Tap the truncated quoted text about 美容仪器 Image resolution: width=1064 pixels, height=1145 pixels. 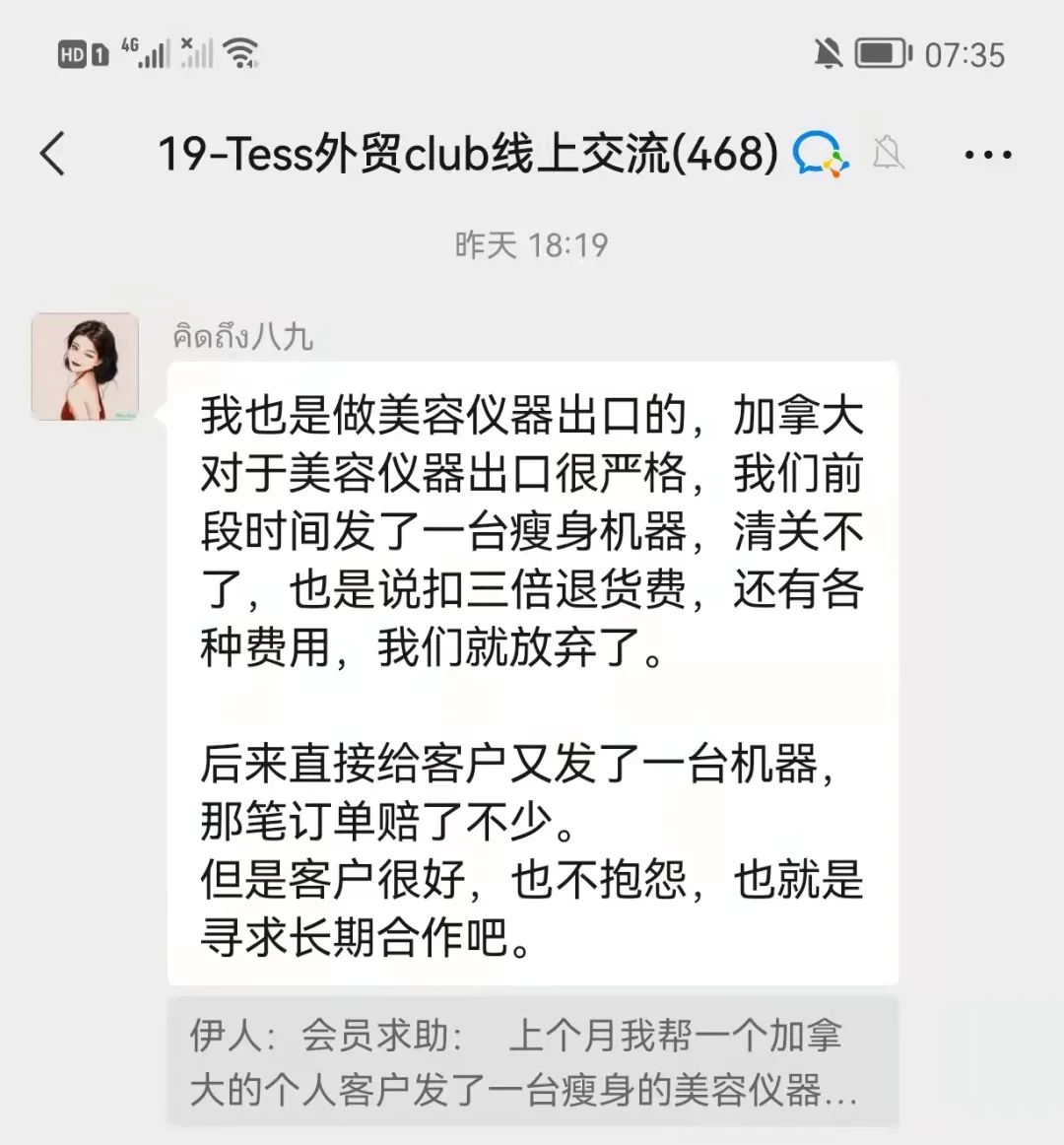pyautogui.click(x=522, y=1090)
